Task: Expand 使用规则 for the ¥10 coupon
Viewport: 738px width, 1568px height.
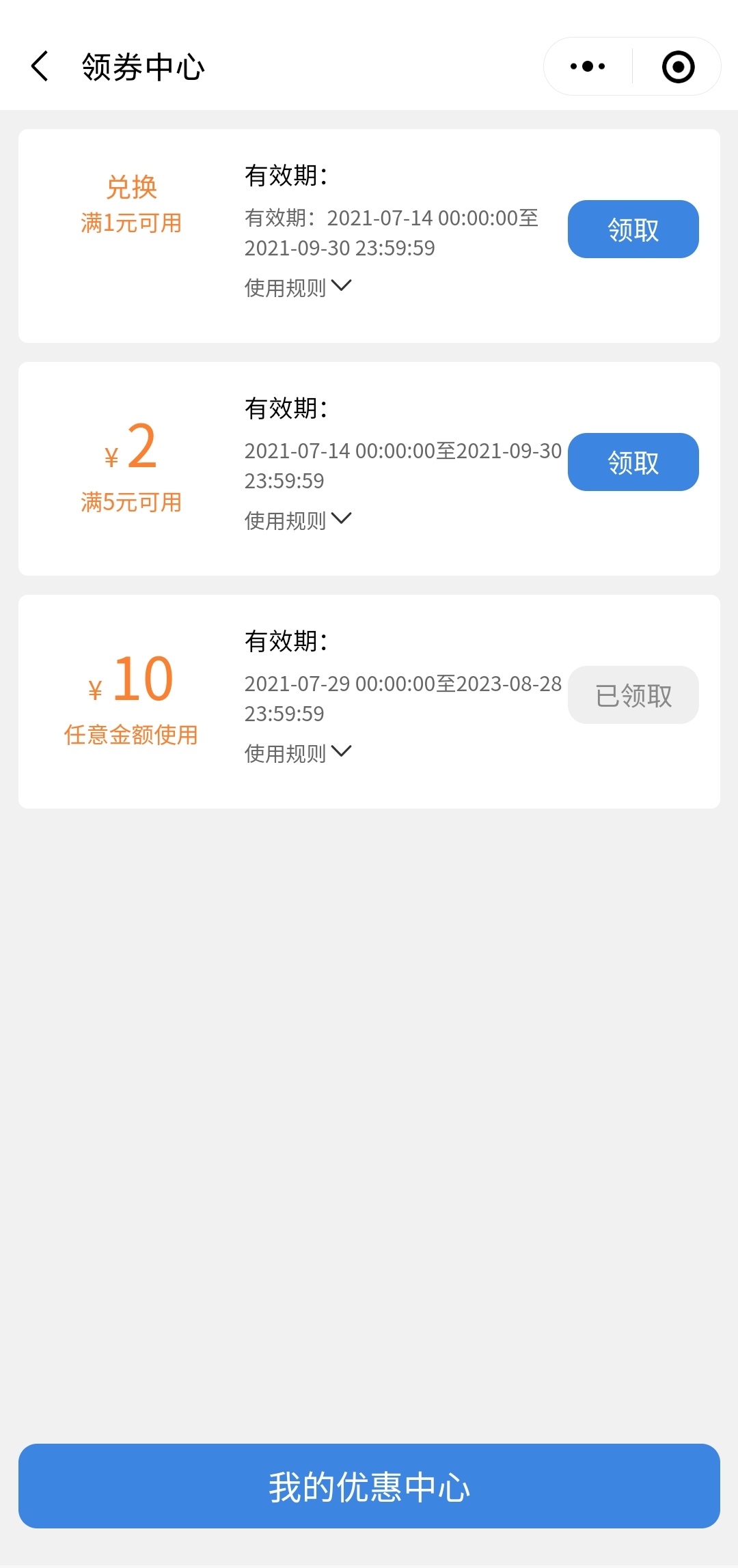Action: click(298, 753)
